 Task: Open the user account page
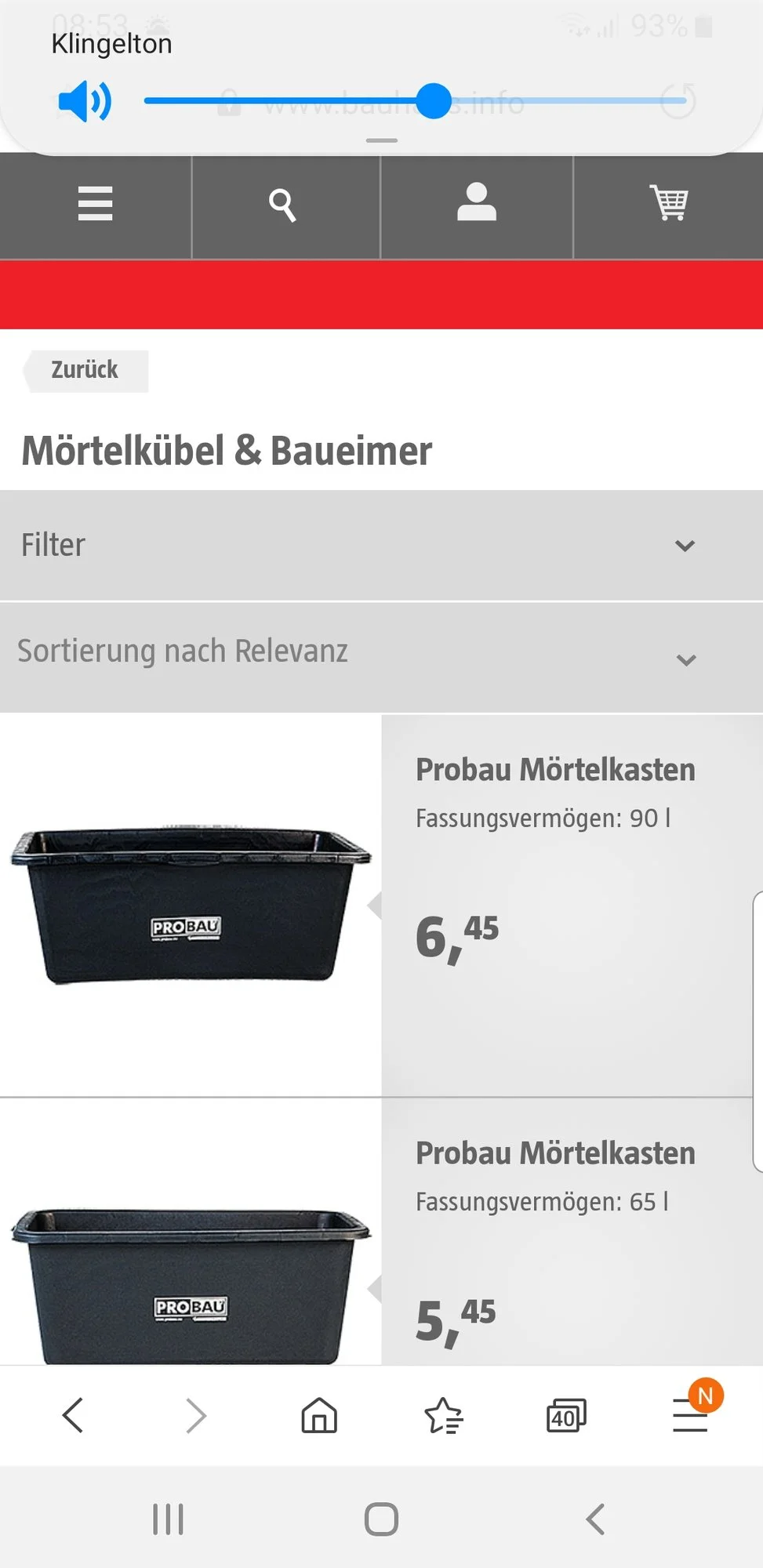click(477, 203)
